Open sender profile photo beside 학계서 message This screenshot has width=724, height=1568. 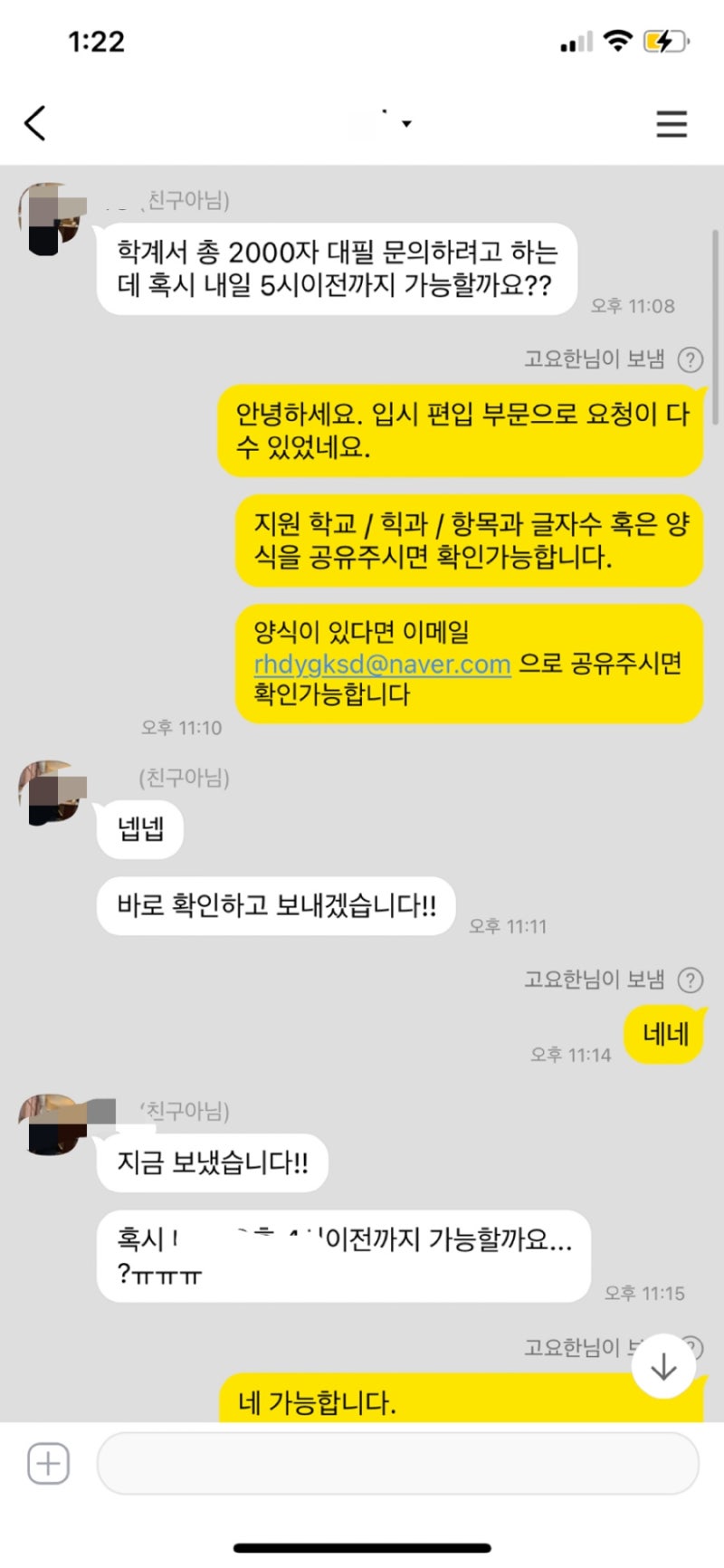pyautogui.click(x=51, y=217)
